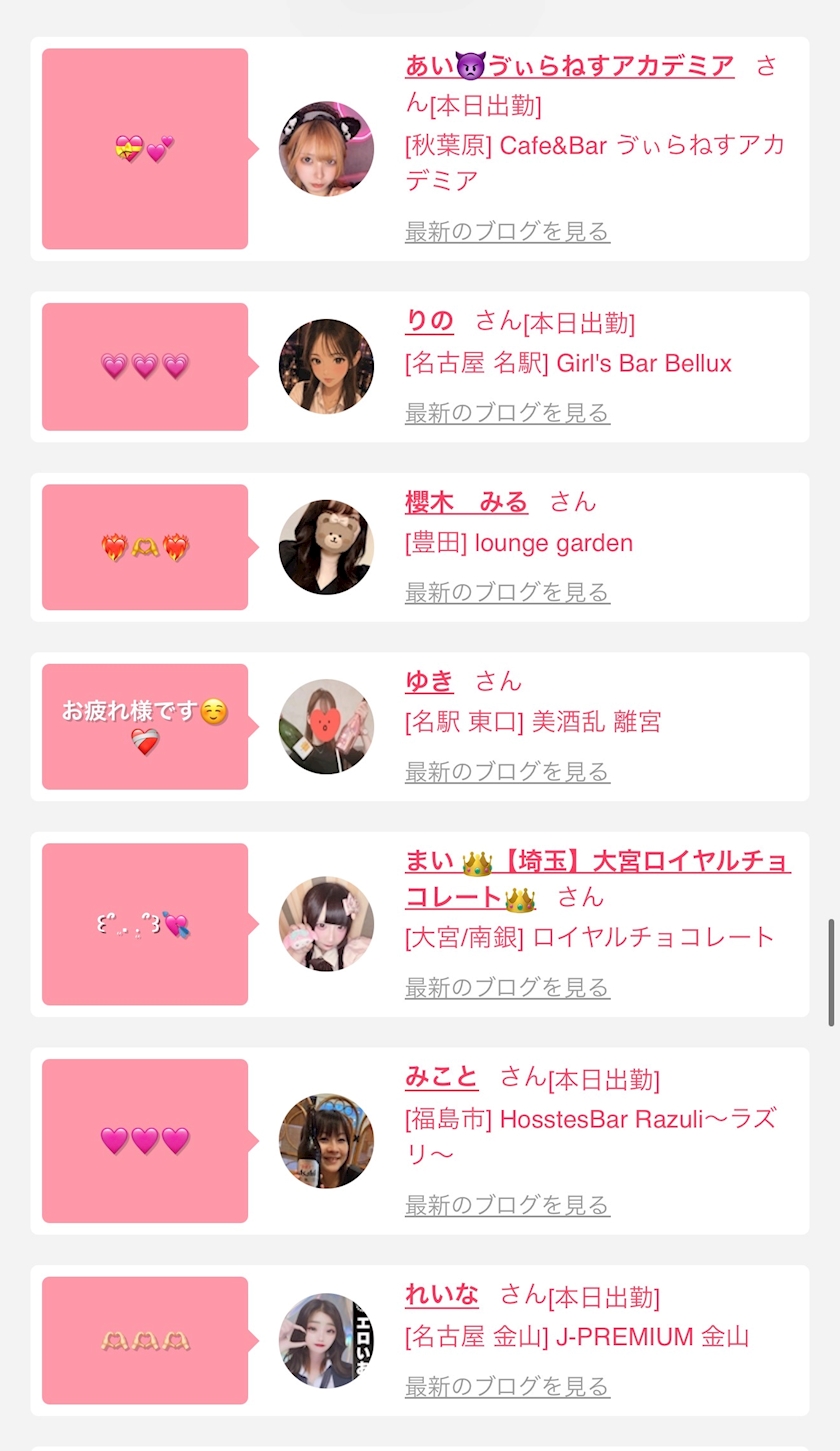Image resolution: width=840 pixels, height=1451 pixels.
Task: Open りの's profile name link
Action: [x=429, y=321]
